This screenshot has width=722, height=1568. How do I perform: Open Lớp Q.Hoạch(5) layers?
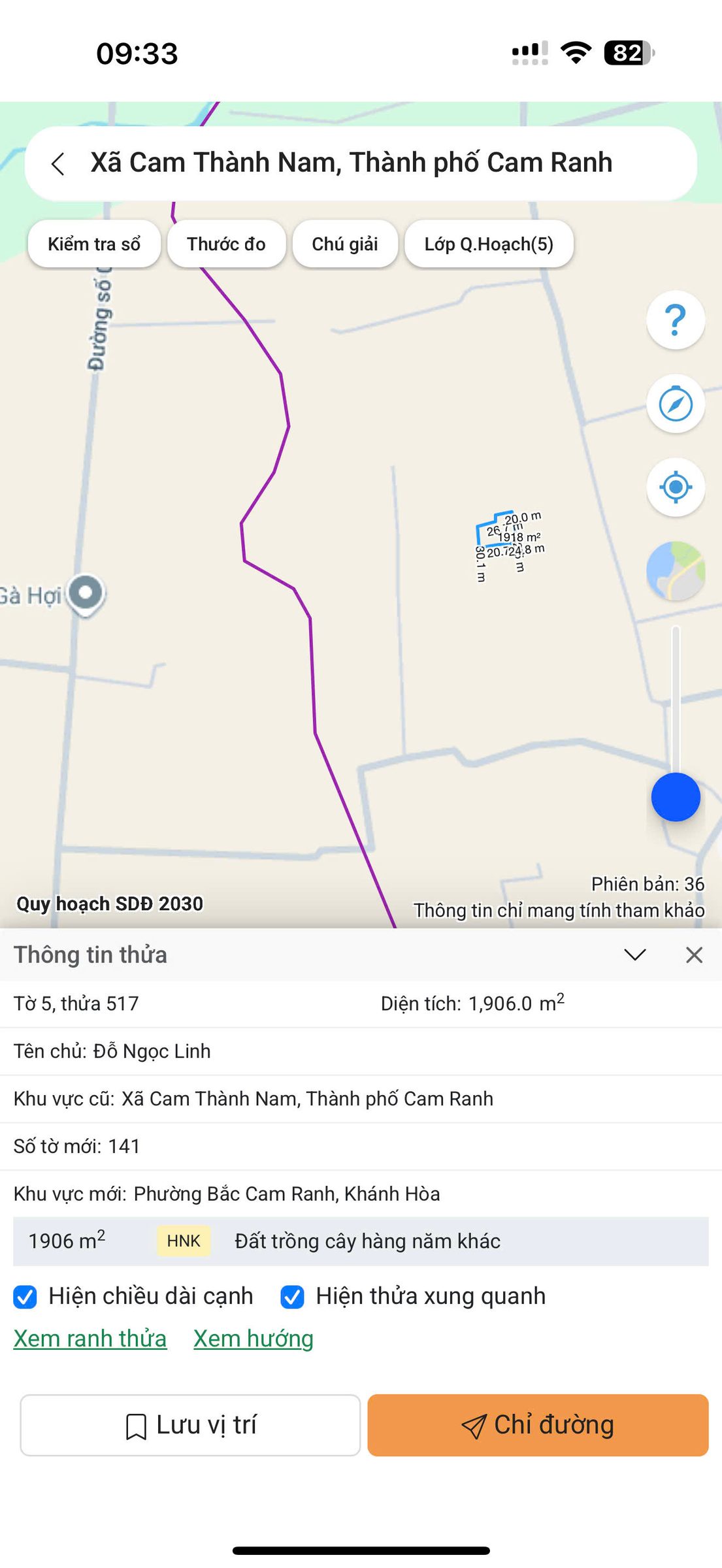pos(489,244)
